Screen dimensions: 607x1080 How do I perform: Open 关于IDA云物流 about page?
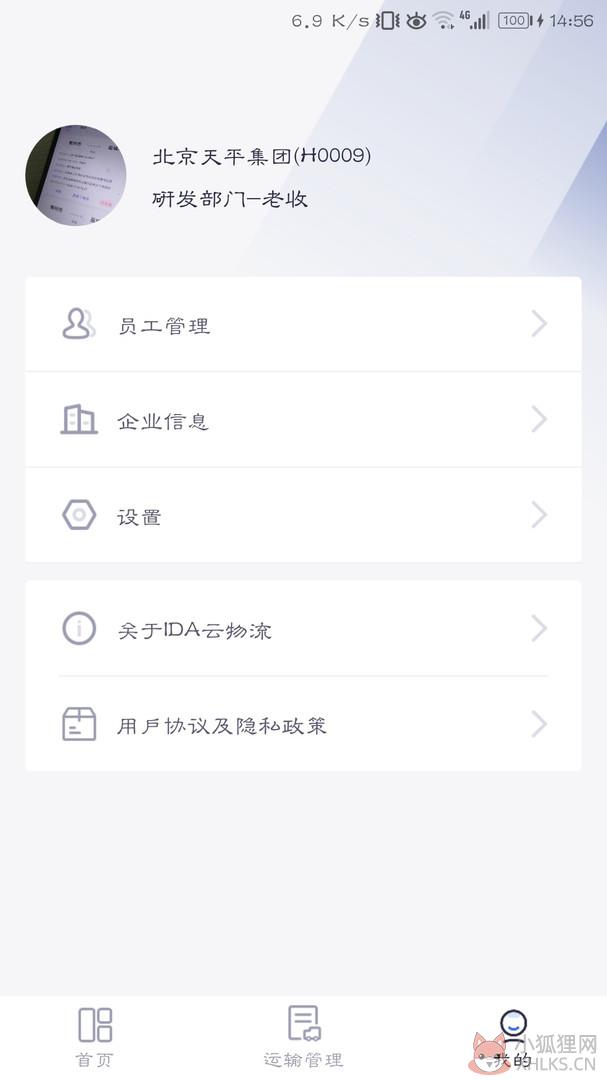click(x=303, y=629)
